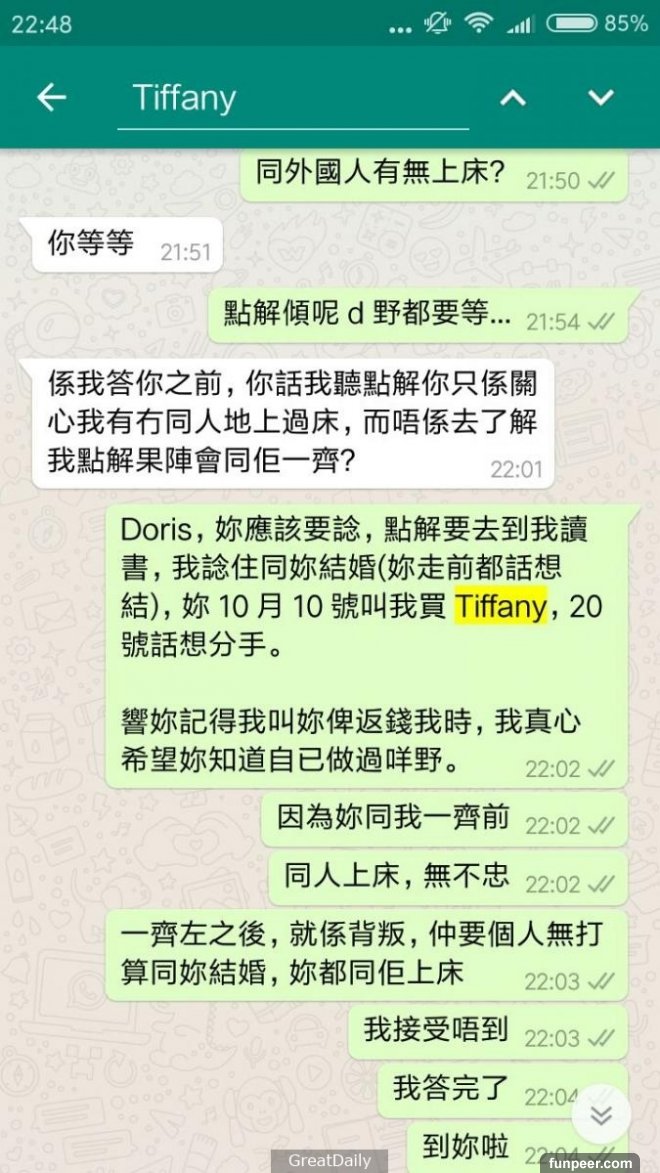The image size is (660, 1173).
Task: Tap the Tiffany search field
Action: click(292, 98)
